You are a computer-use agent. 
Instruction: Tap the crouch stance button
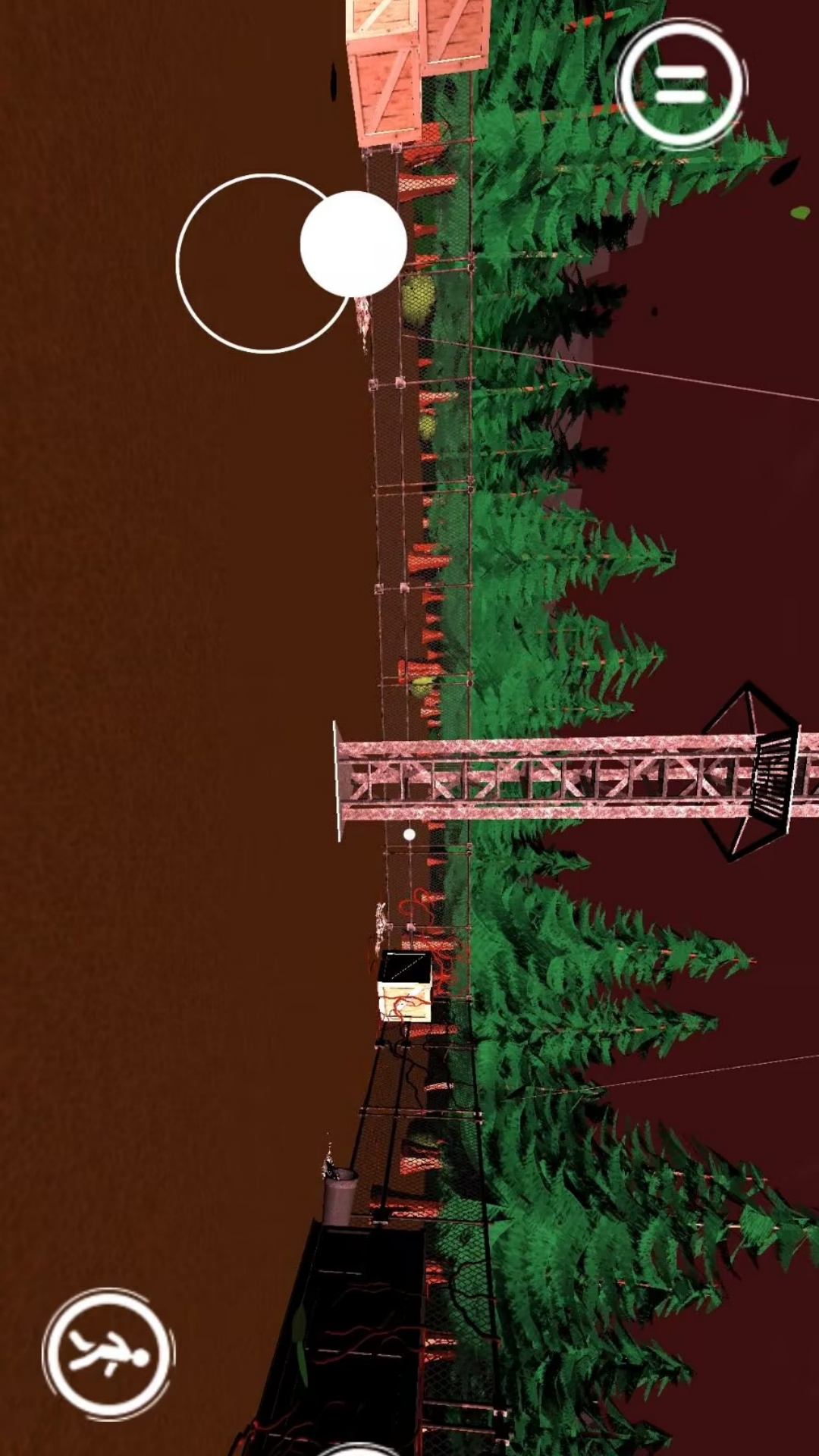(x=107, y=1354)
